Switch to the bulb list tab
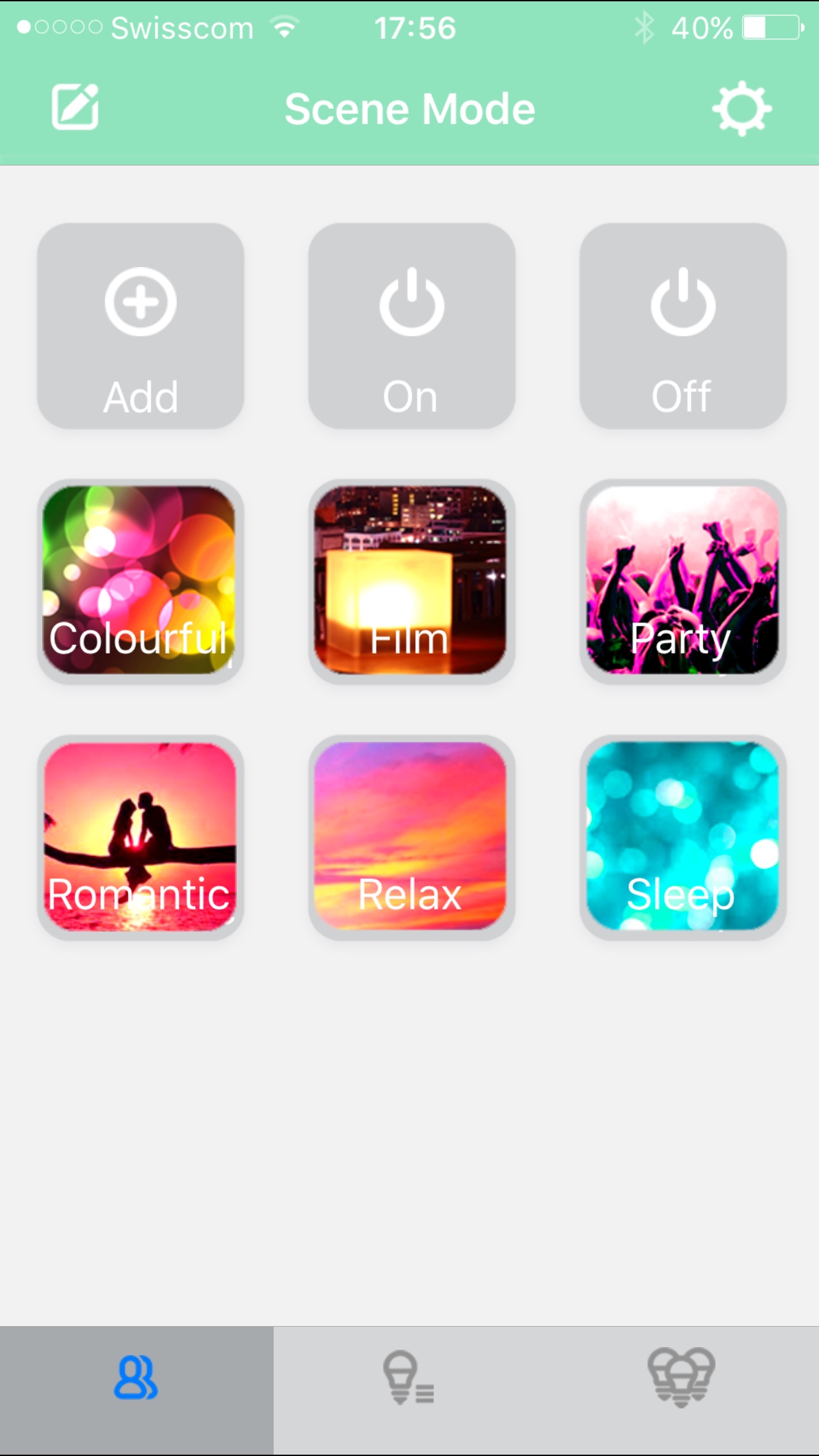The height and width of the screenshot is (1456, 819). click(x=409, y=1391)
